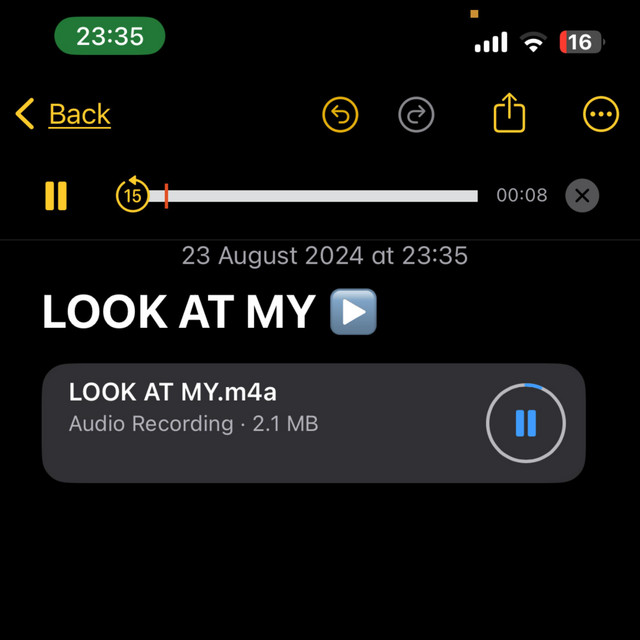
Task: Undo the last edit
Action: coord(340,115)
